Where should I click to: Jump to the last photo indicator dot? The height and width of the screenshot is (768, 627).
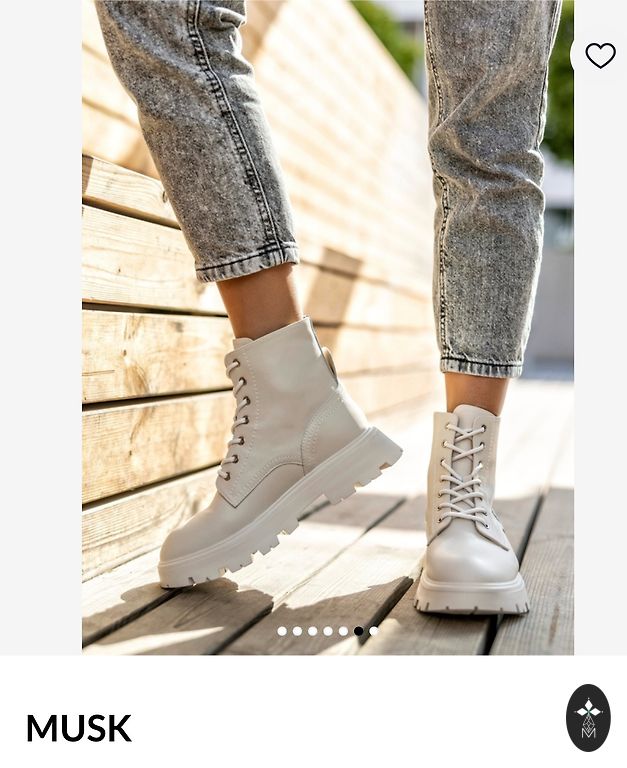tap(374, 631)
